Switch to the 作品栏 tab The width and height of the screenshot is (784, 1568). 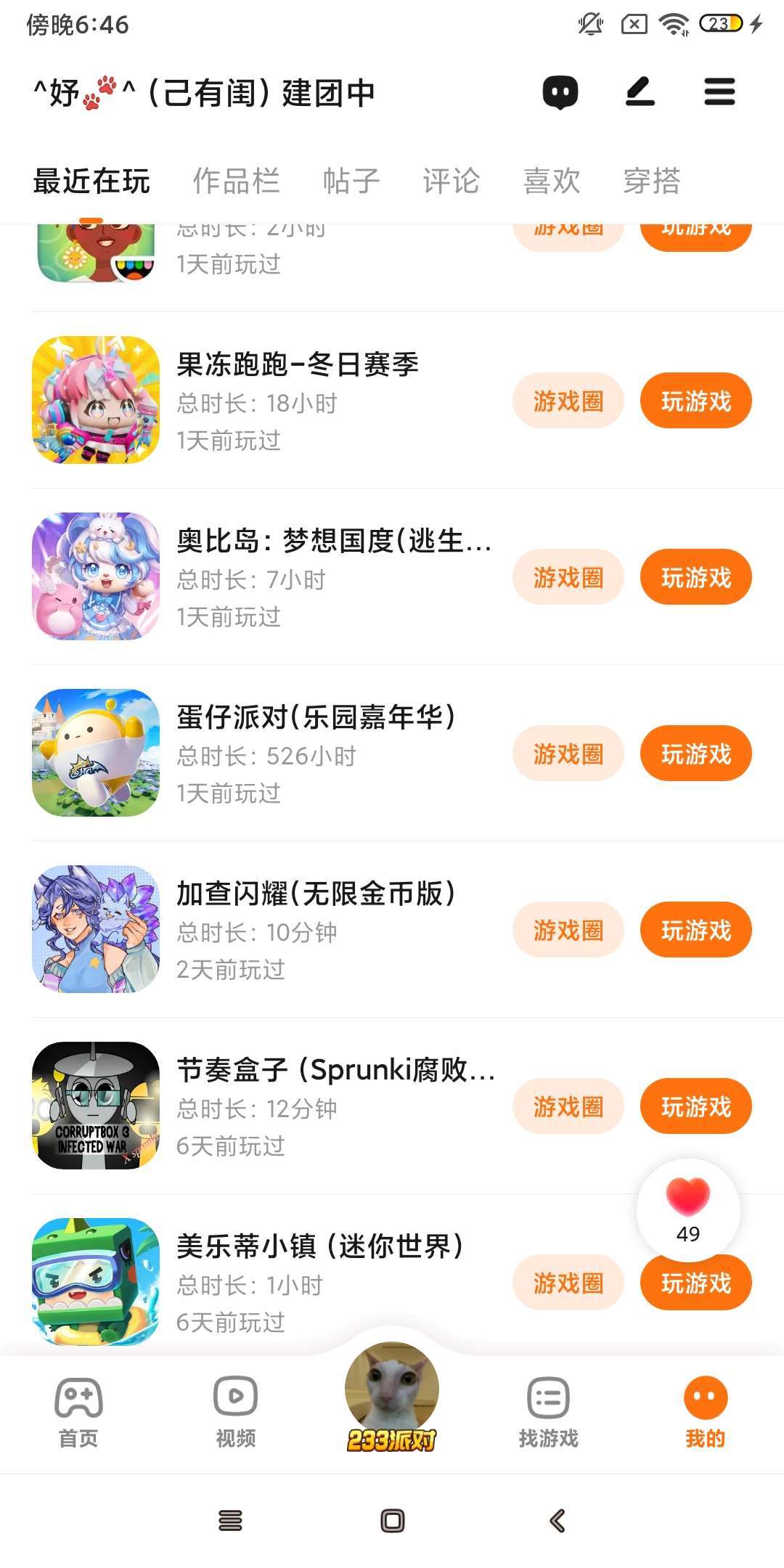tap(236, 181)
